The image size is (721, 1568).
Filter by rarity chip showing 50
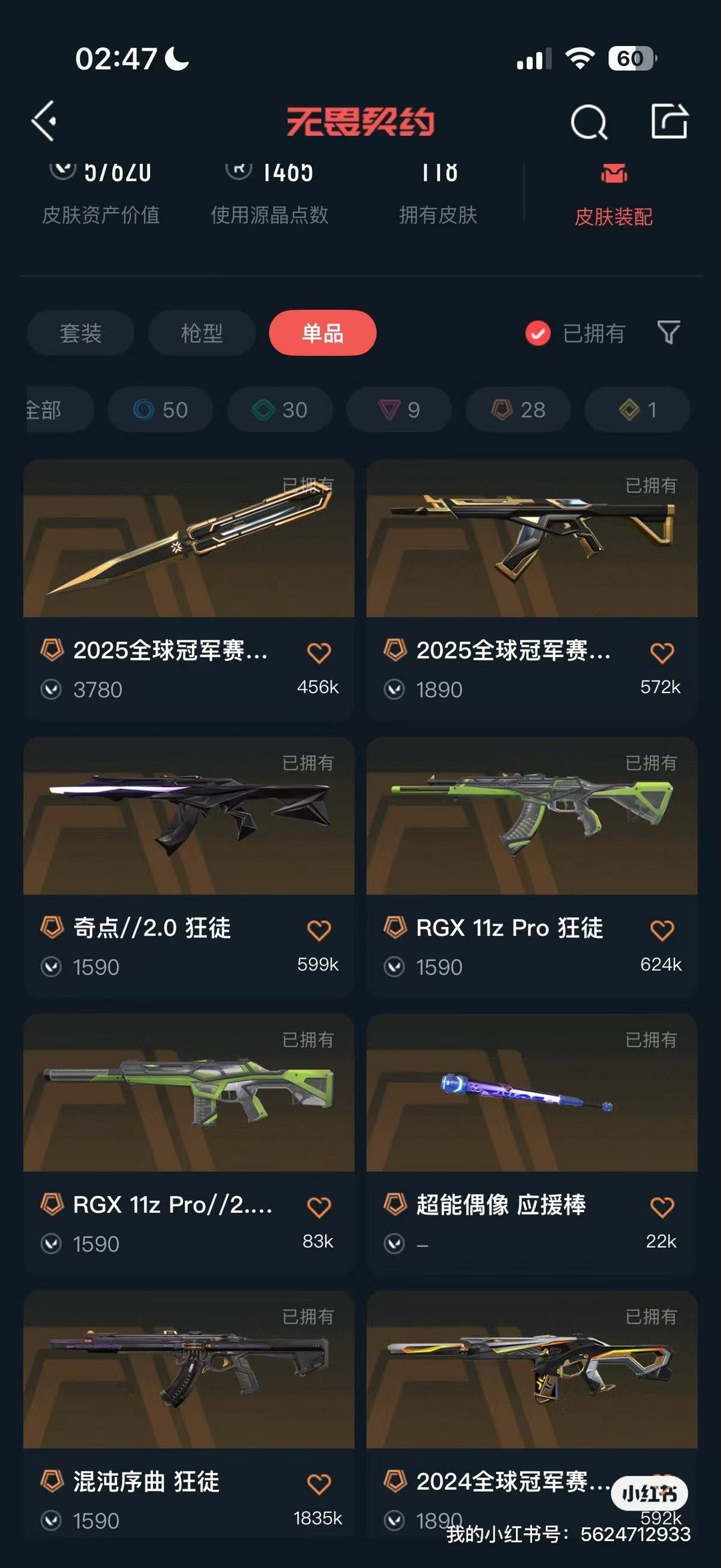pos(161,409)
